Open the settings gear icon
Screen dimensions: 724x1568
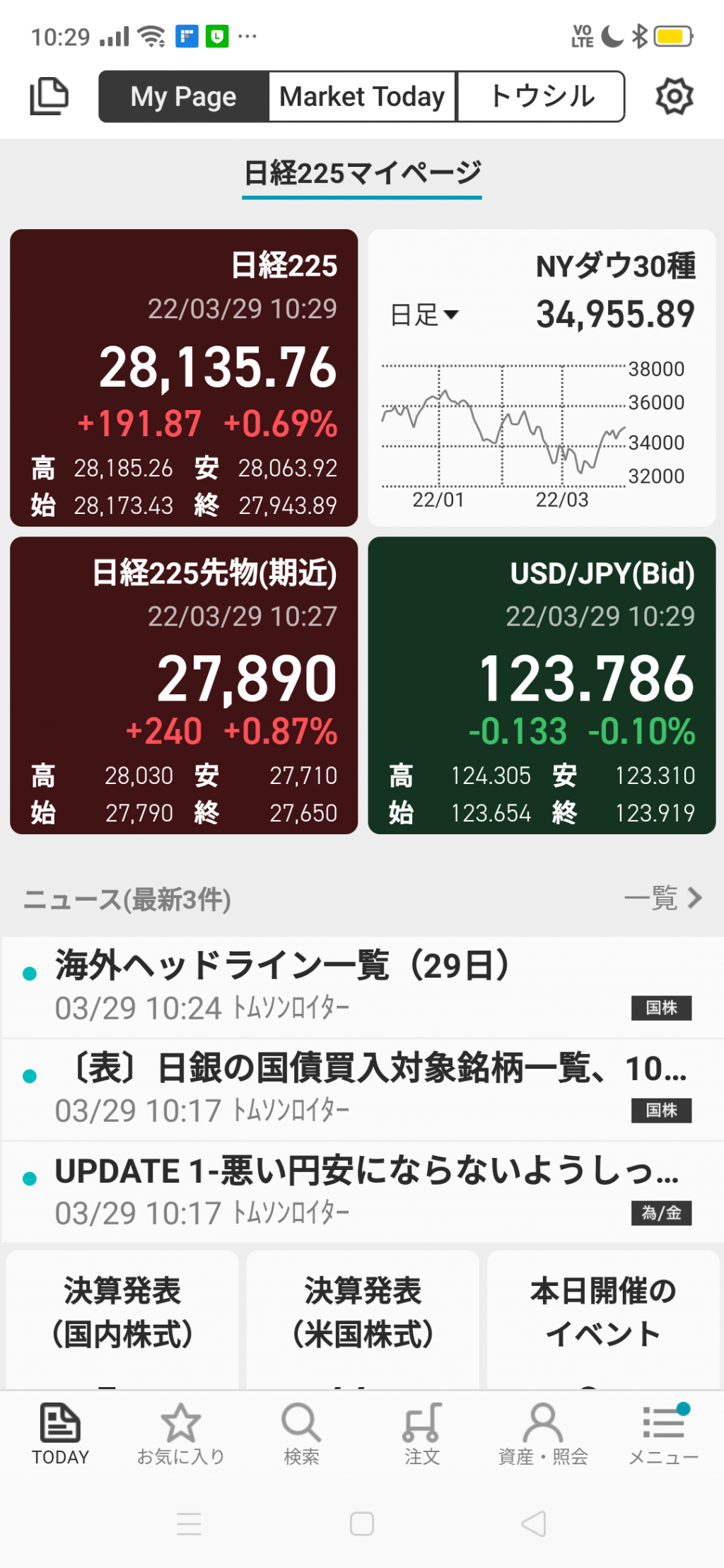pyautogui.click(x=674, y=96)
